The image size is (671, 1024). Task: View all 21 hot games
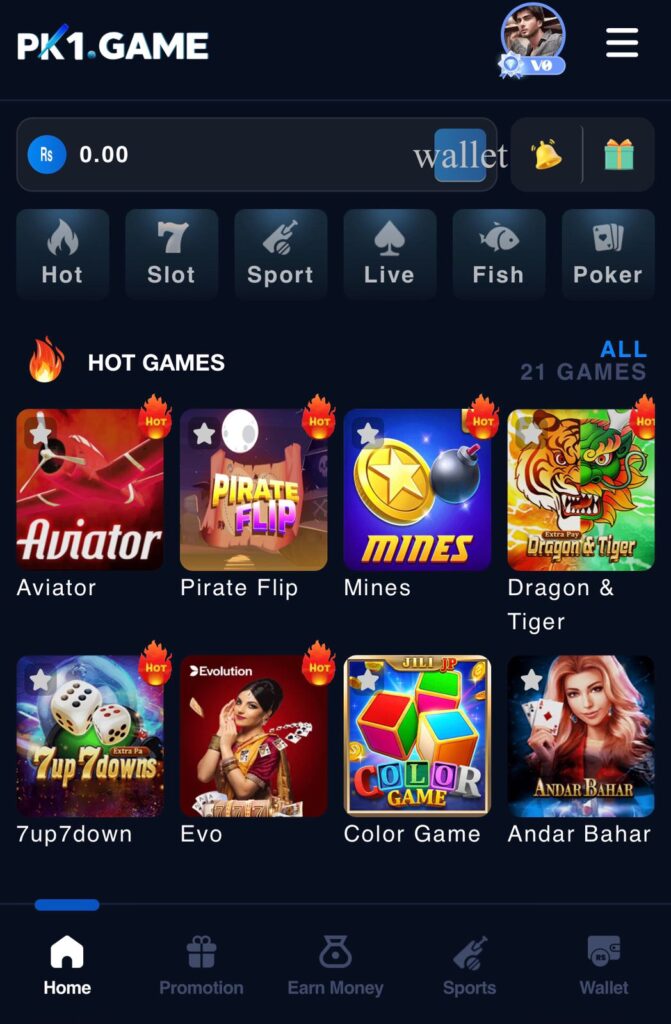[x=622, y=350]
